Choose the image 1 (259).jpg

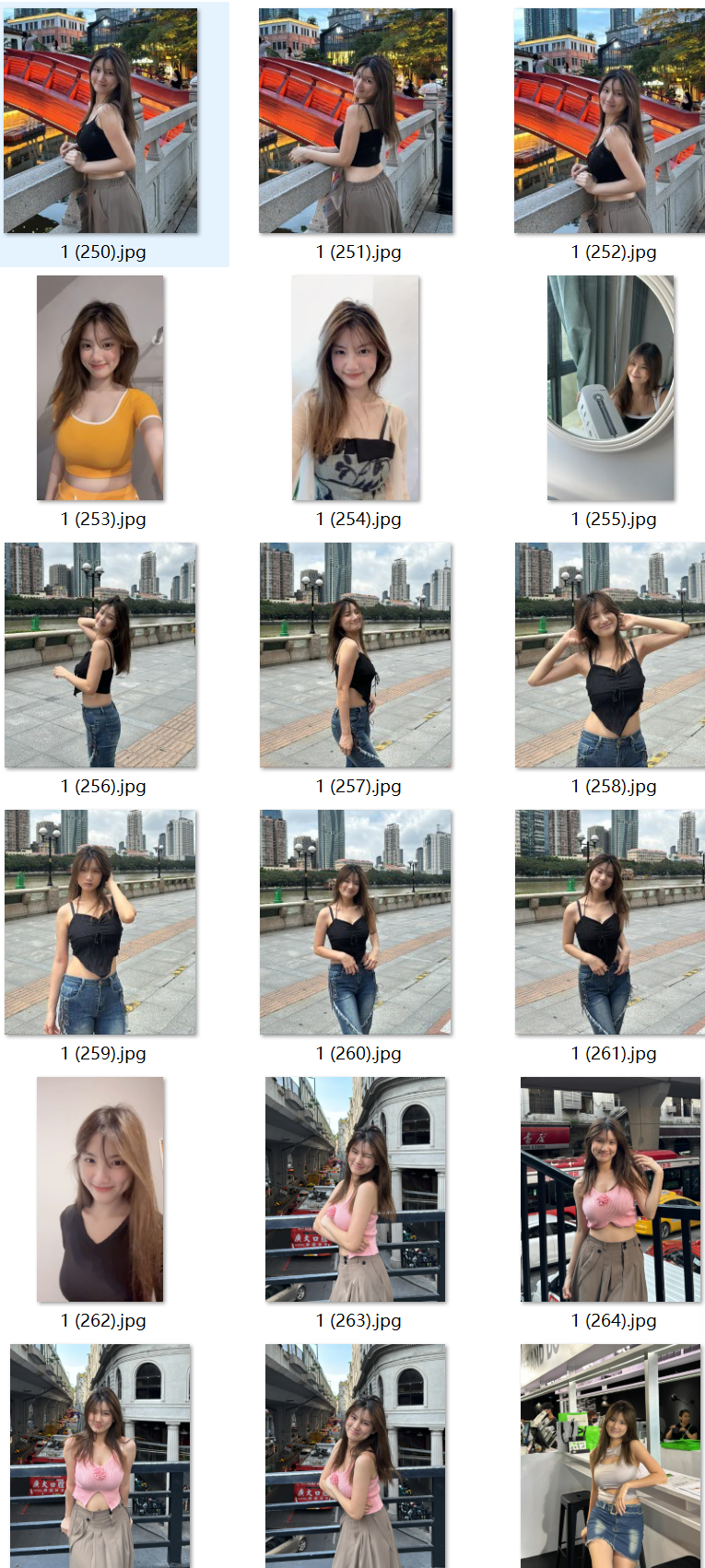[x=100, y=922]
